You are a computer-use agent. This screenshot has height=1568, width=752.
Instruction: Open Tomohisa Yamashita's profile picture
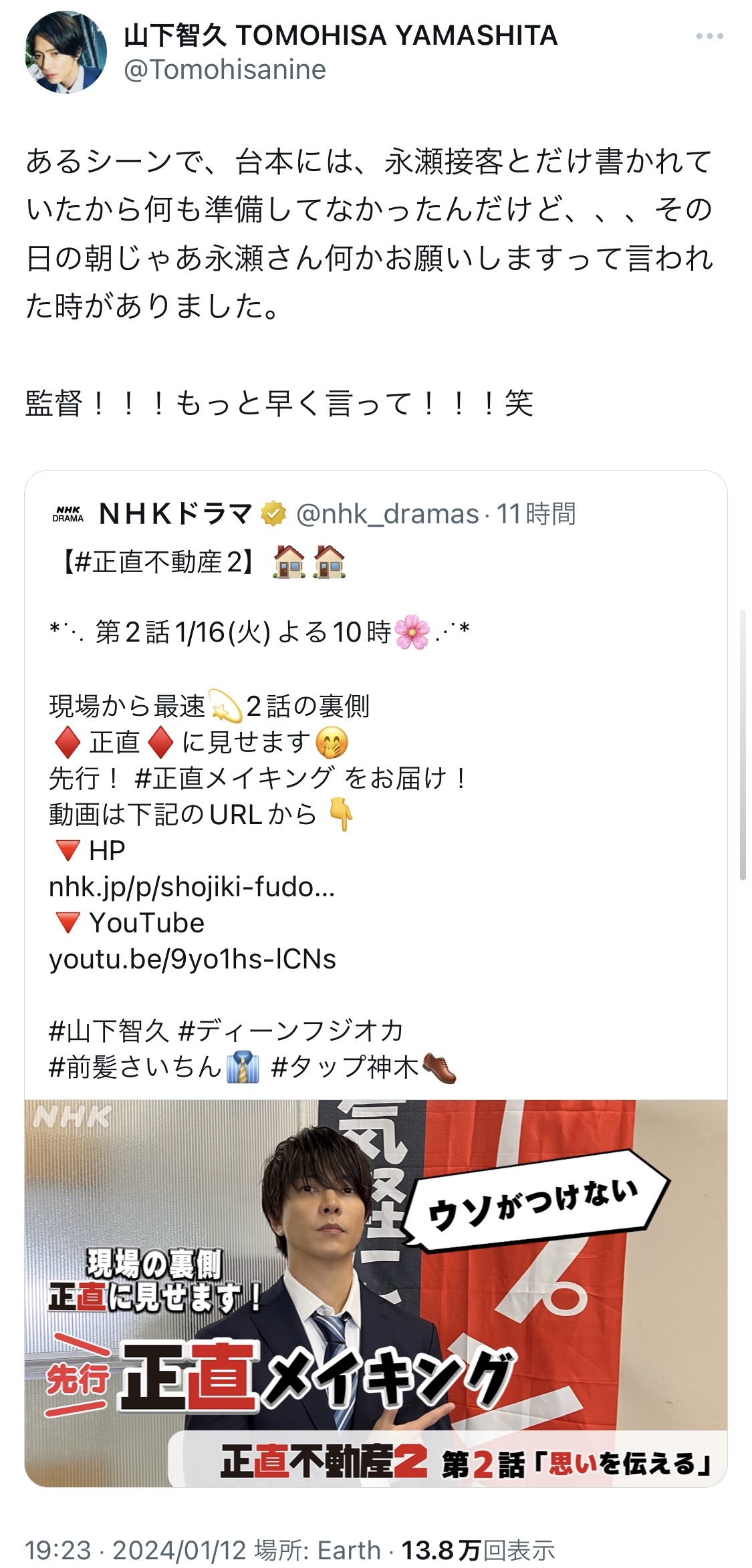66,51
